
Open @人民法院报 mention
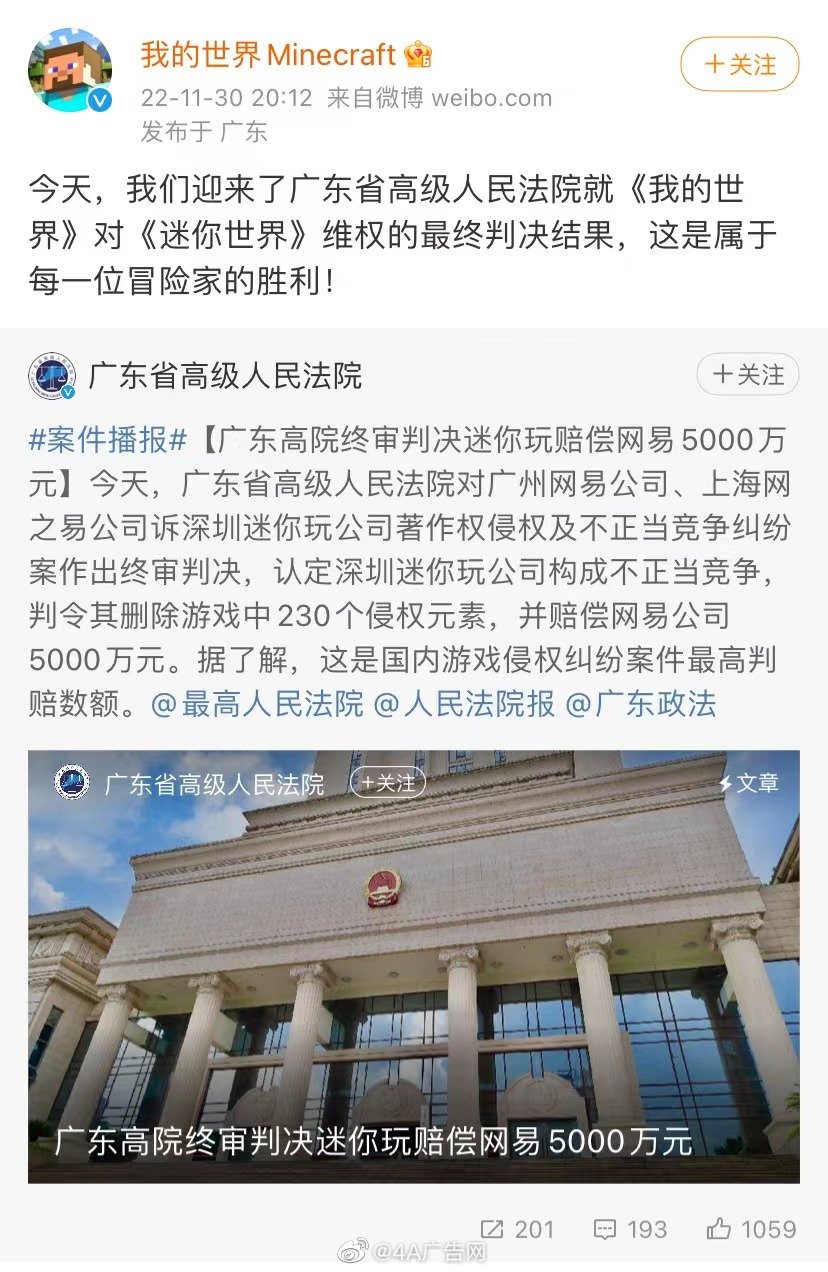[464, 704]
